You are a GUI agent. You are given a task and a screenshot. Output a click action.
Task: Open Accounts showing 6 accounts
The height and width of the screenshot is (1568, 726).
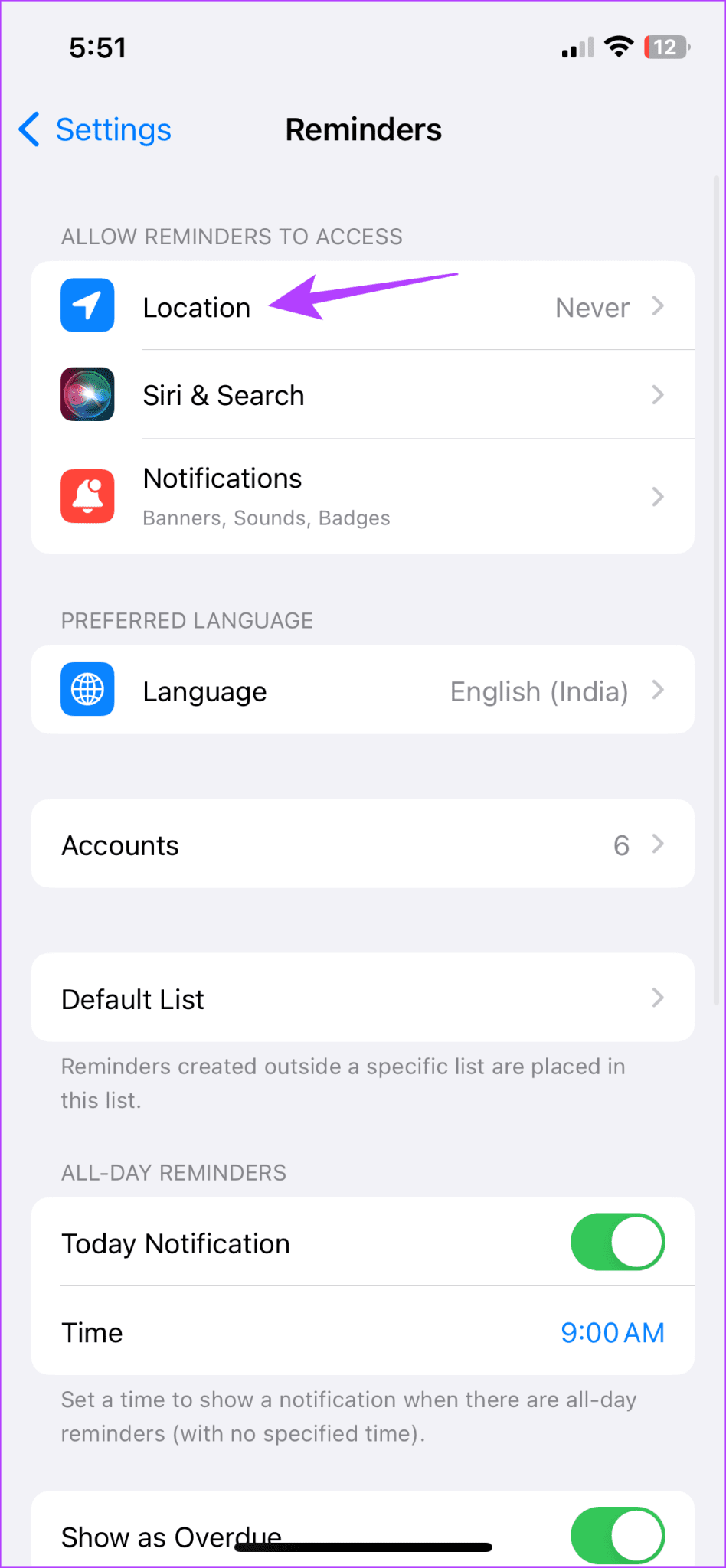point(362,844)
